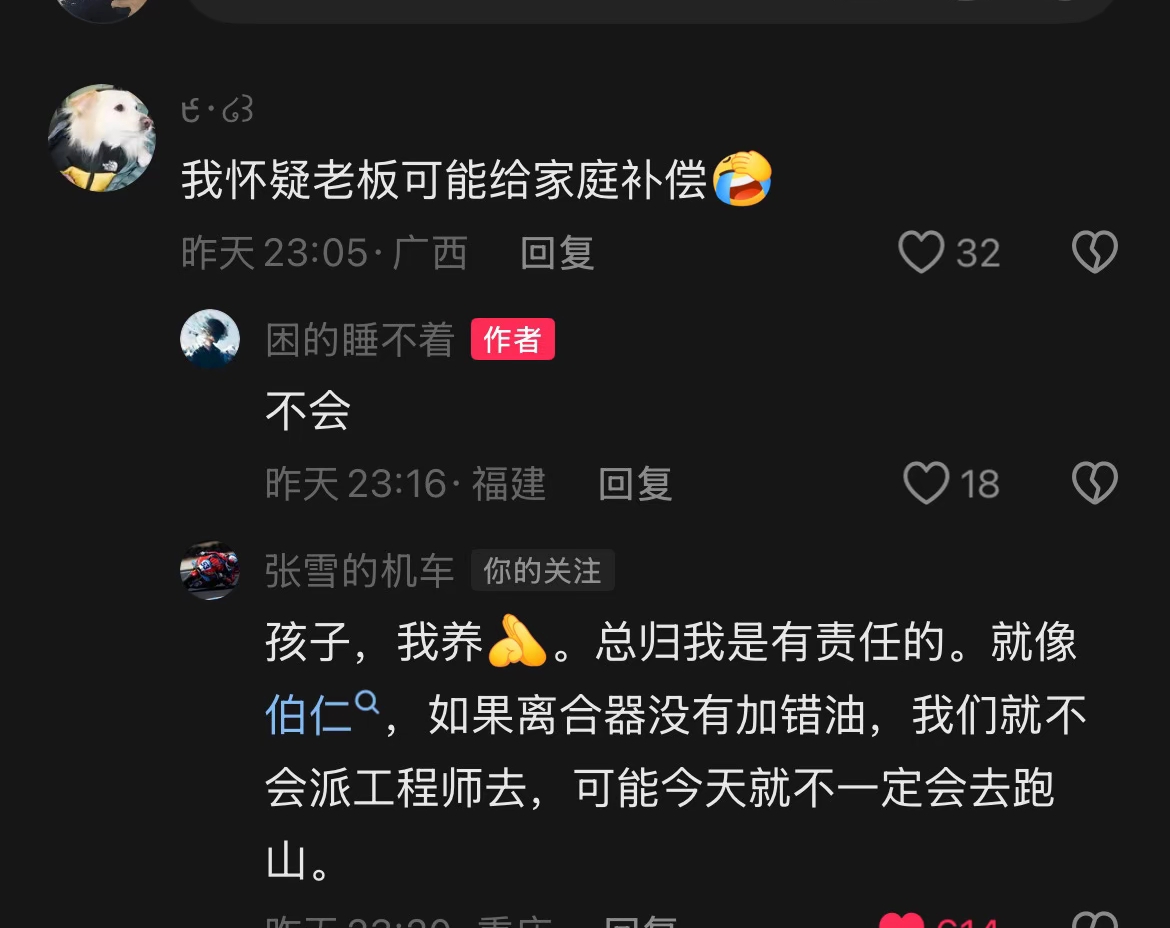Open 困的睡不着's profile avatar
Screen dimensions: 1170x928
click(210, 339)
